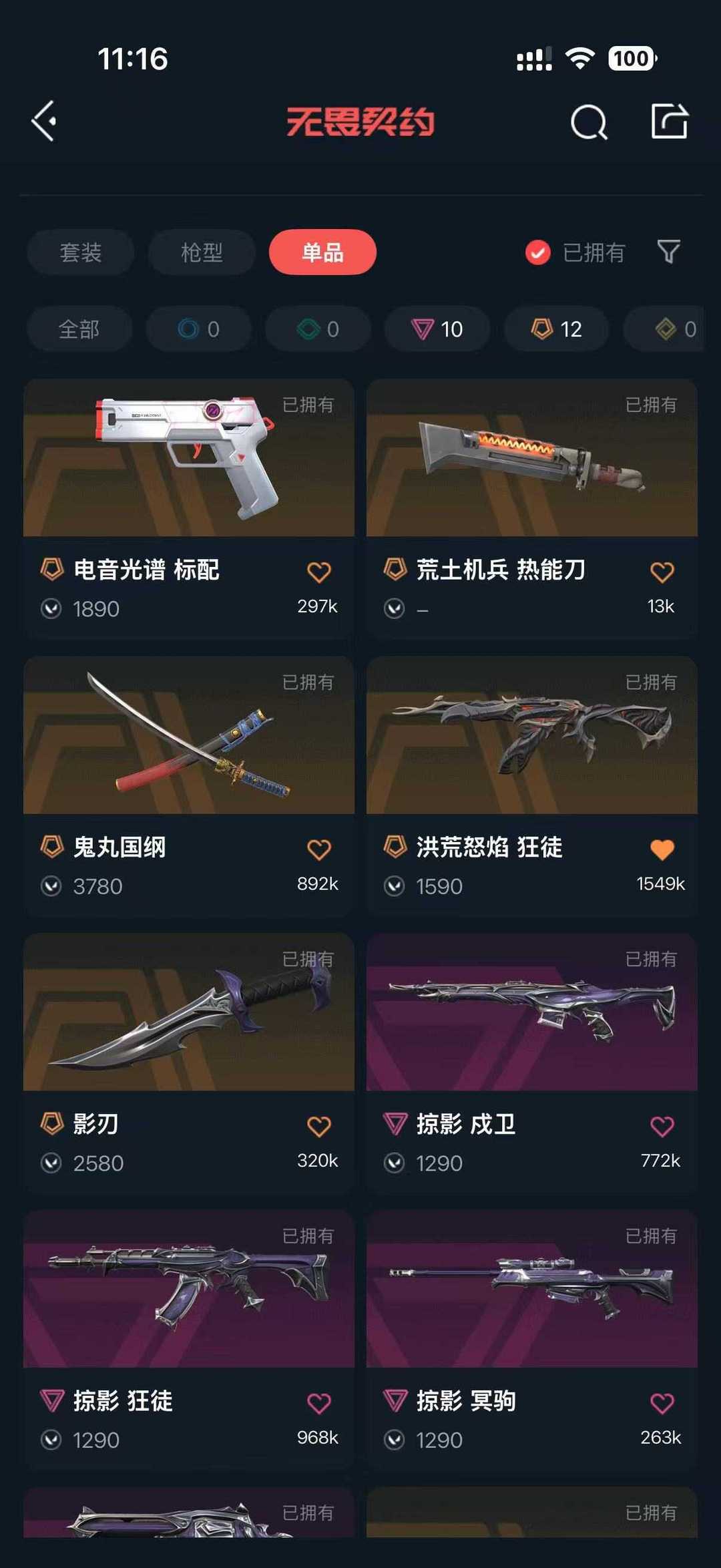721x1568 pixels.
Task: Like the 鬼丸国纲 skin
Action: click(318, 849)
